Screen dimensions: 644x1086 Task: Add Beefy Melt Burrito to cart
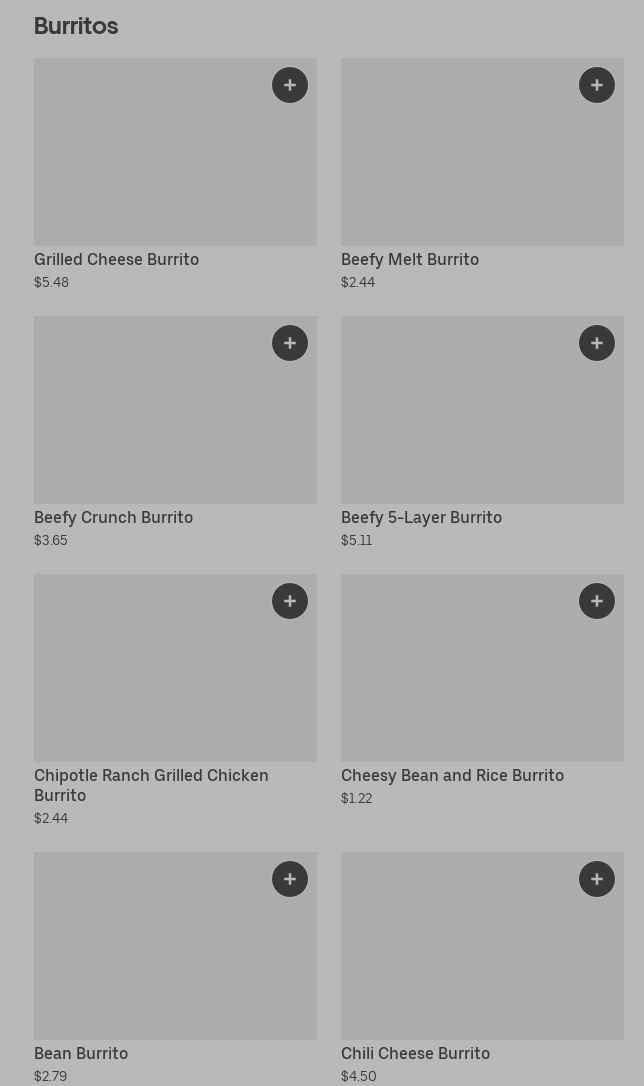pyautogui.click(x=597, y=85)
